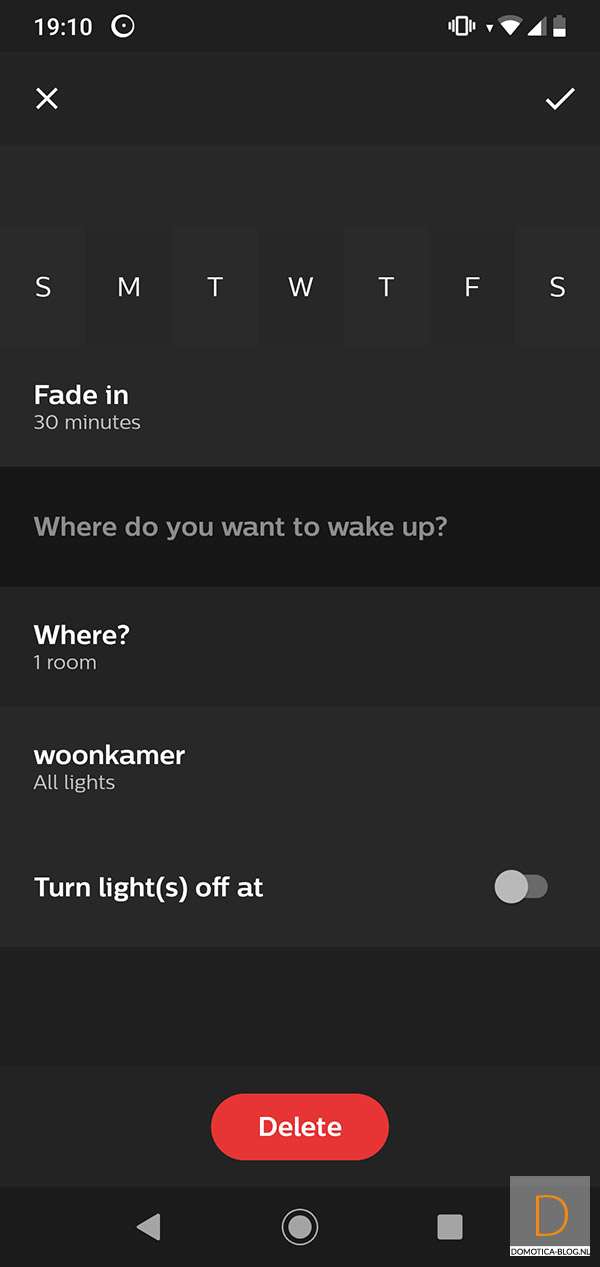Tap the red Delete button
Viewport: 600px width, 1267px height.
tap(300, 1127)
